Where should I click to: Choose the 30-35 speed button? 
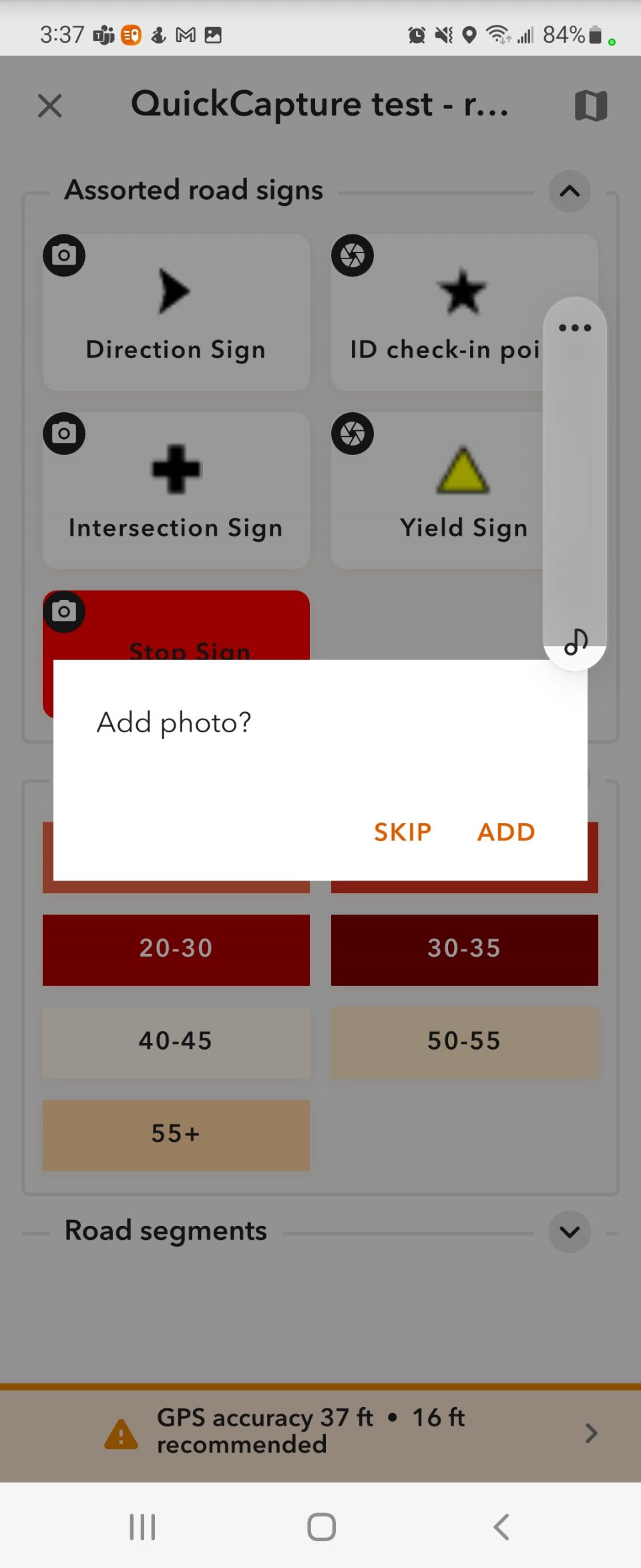pyautogui.click(x=464, y=949)
